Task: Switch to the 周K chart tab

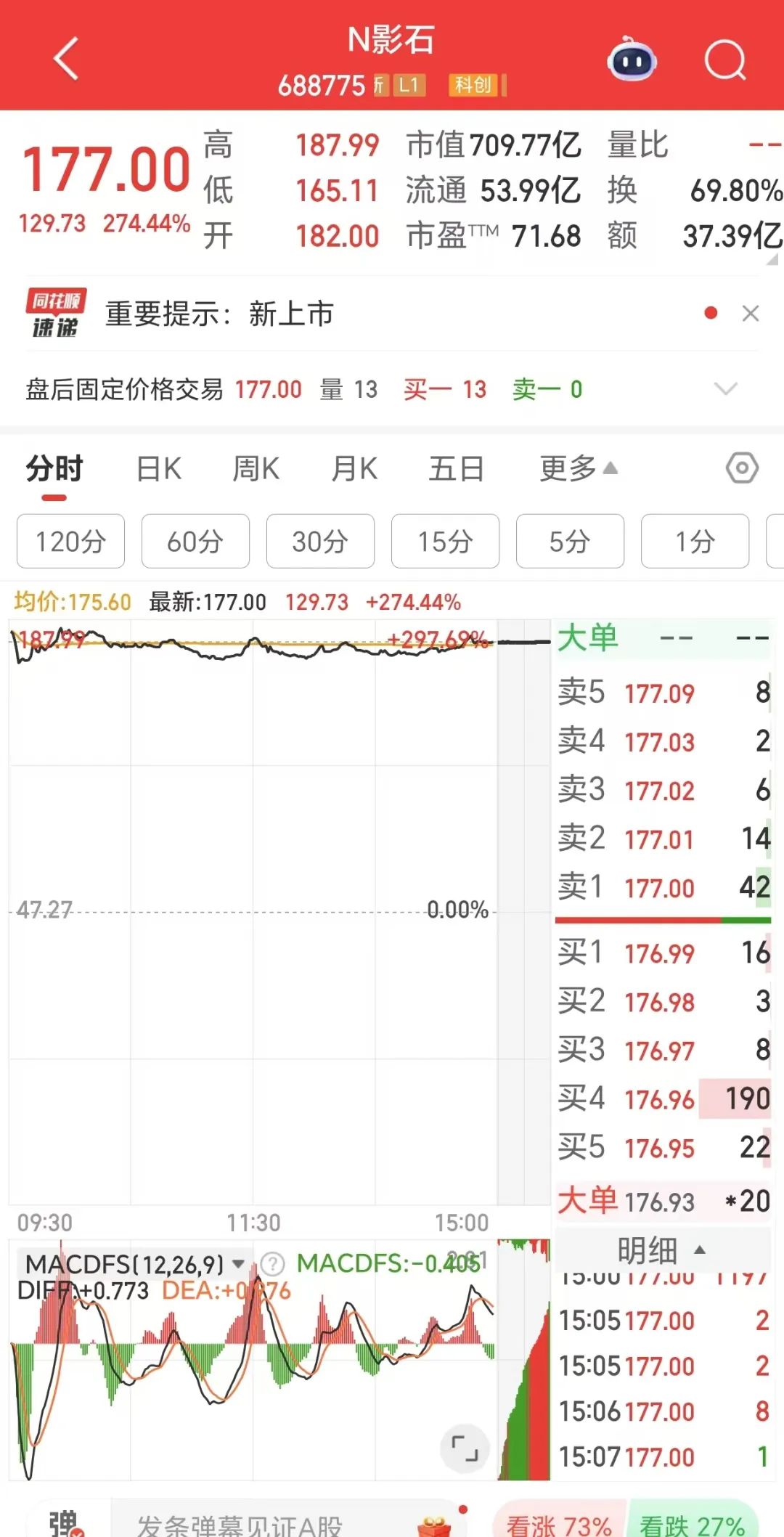Action: click(256, 469)
